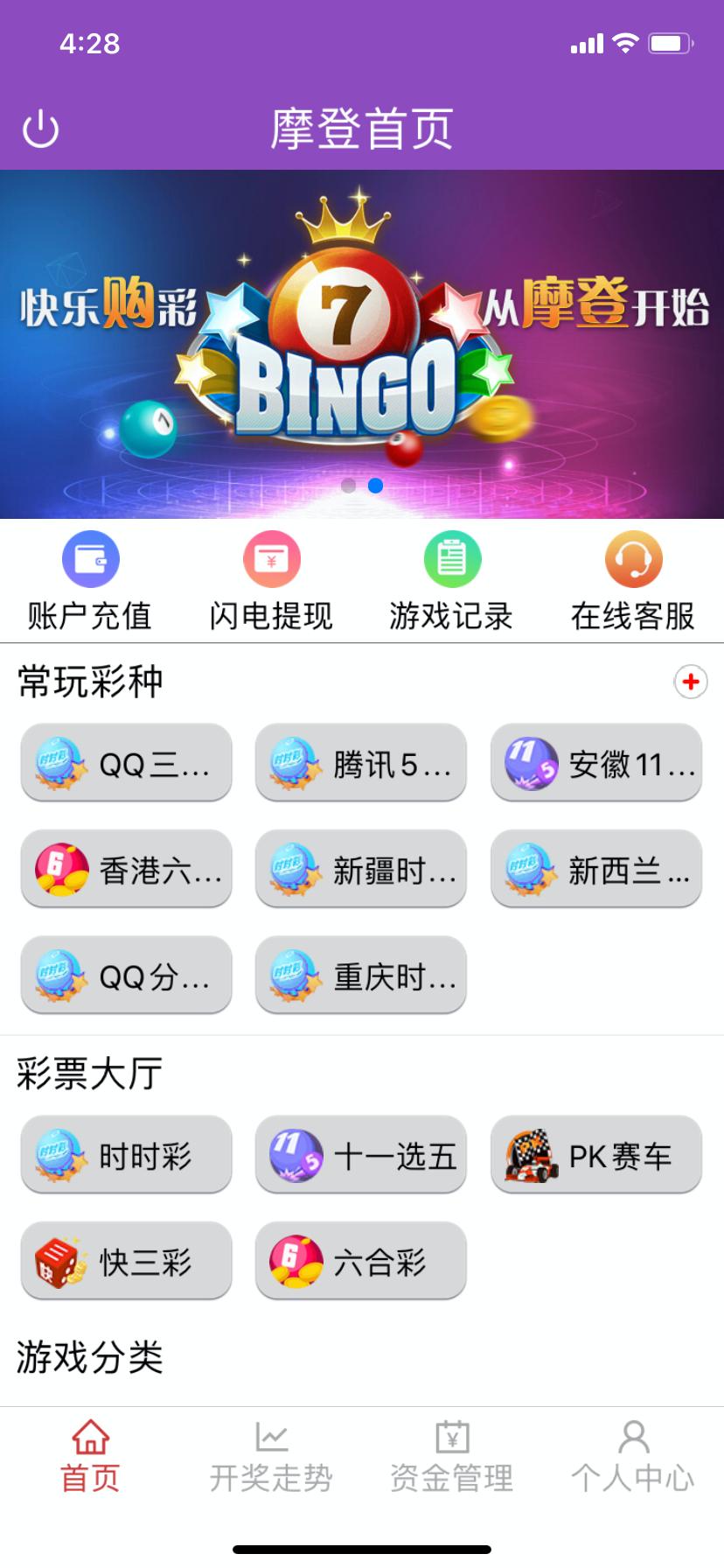Viewport: 724px width, 1568px height.
Task: Launch the PK赛车 racing game
Action: click(596, 1155)
